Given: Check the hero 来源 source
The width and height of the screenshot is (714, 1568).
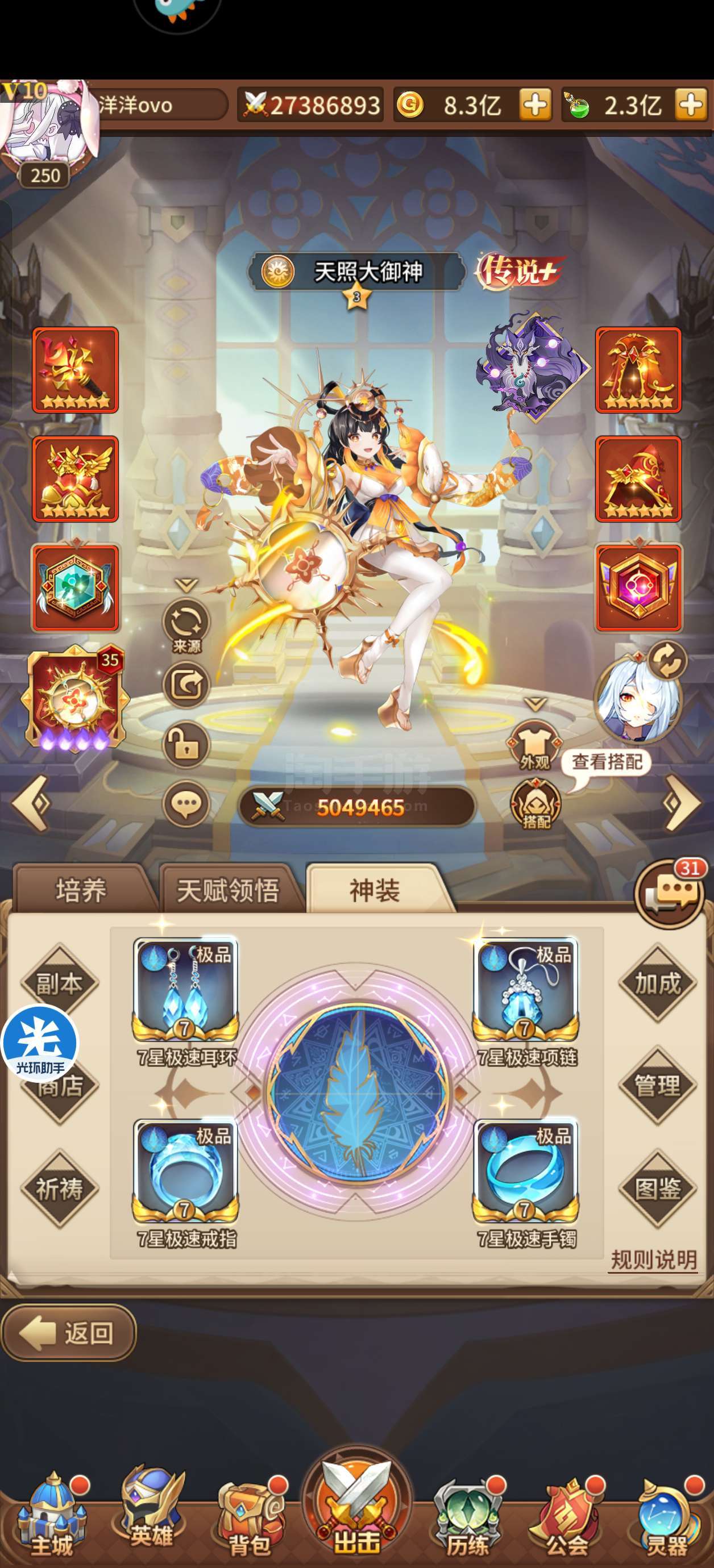Looking at the screenshot, I should point(186,626).
